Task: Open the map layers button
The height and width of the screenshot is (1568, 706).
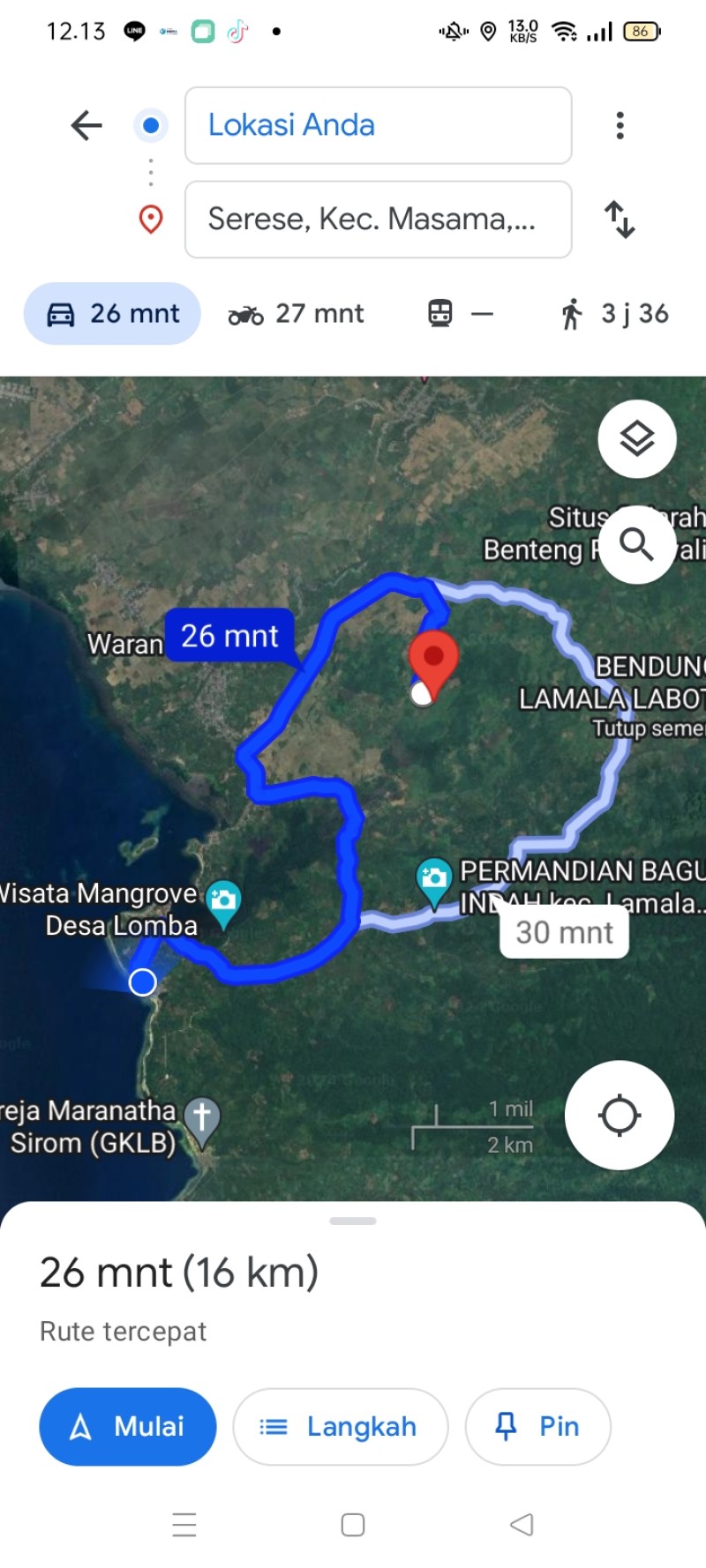Action: point(637,438)
